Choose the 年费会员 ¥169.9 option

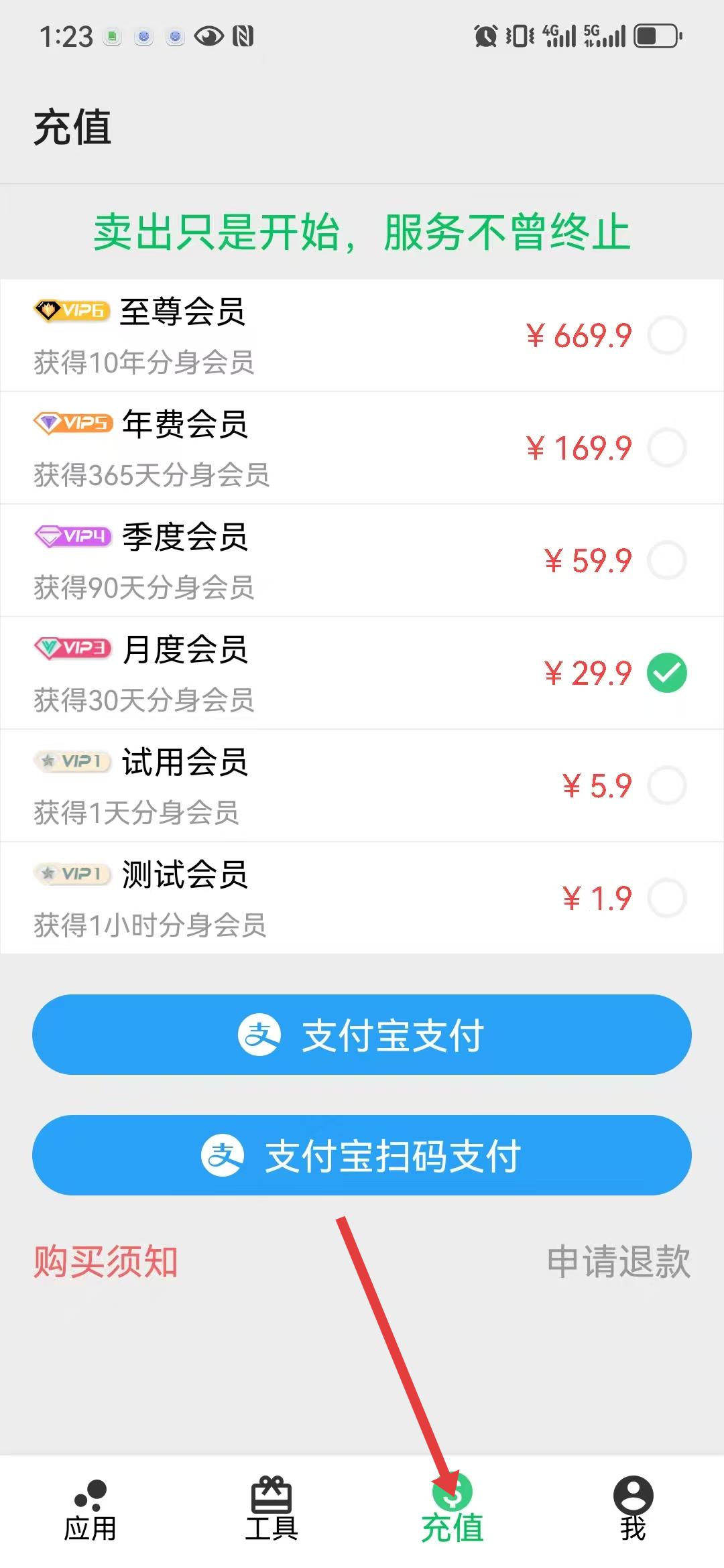[x=362, y=448]
